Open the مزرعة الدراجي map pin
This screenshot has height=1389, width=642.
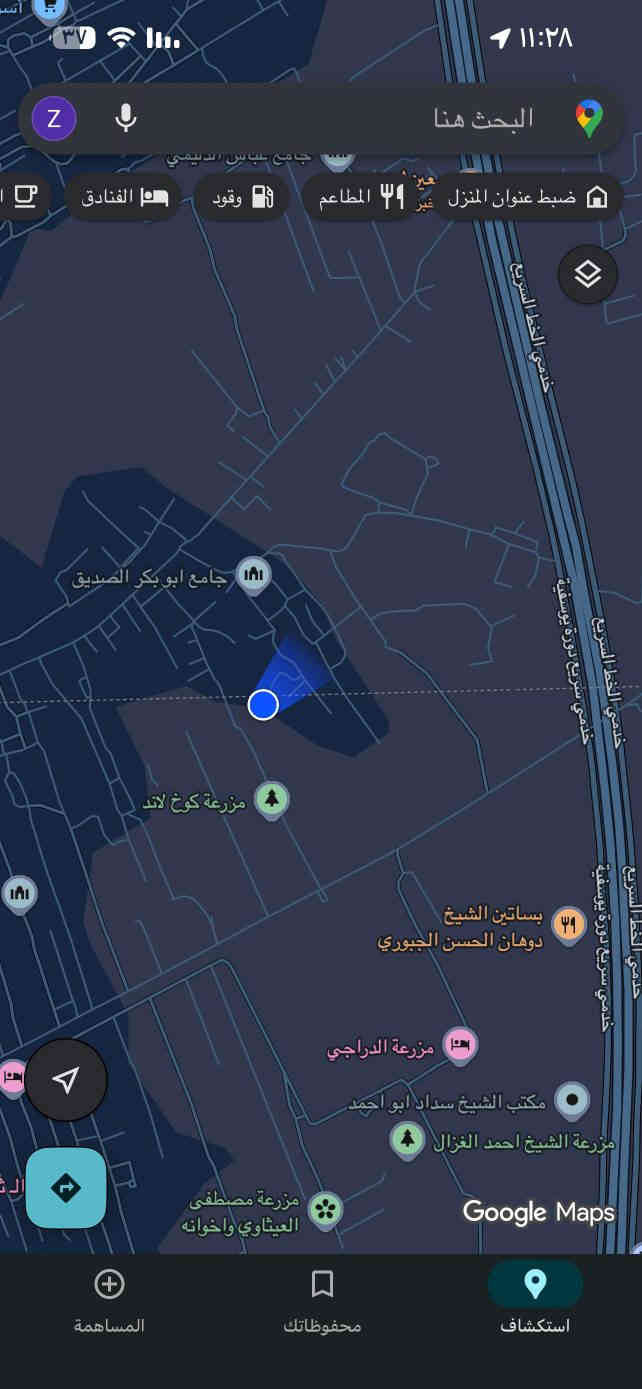(x=460, y=1045)
